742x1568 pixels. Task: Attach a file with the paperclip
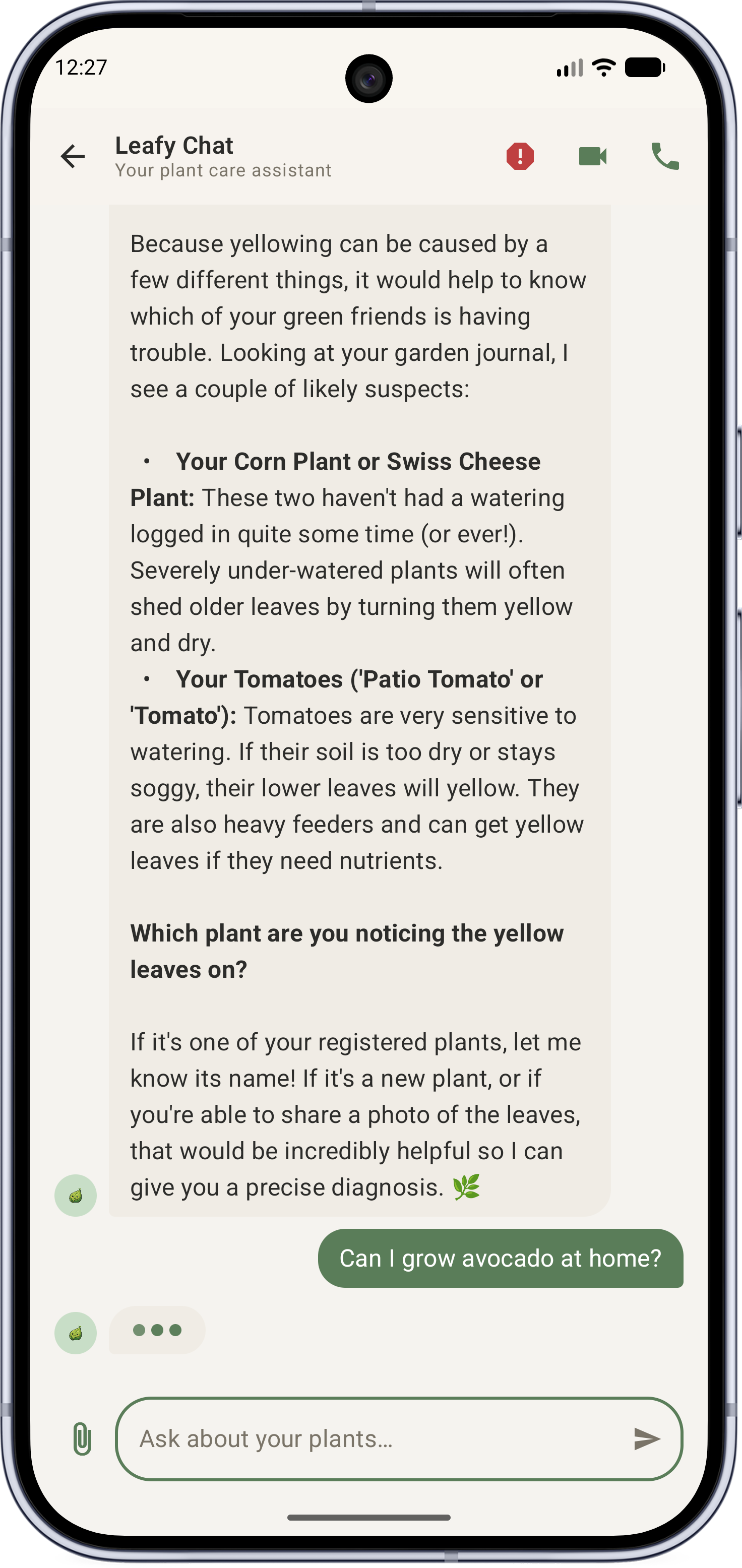(82, 1439)
